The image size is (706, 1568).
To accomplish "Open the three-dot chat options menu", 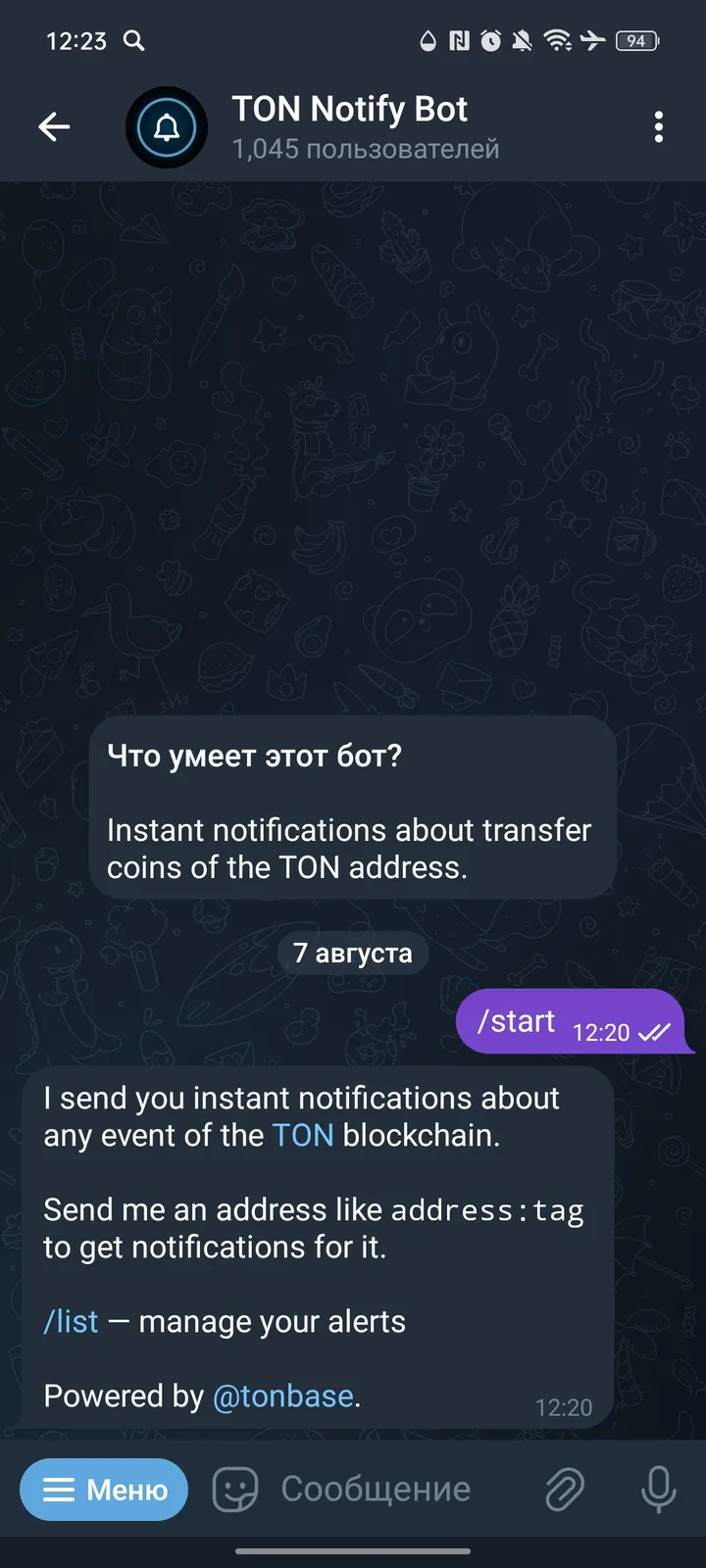I will click(659, 126).
